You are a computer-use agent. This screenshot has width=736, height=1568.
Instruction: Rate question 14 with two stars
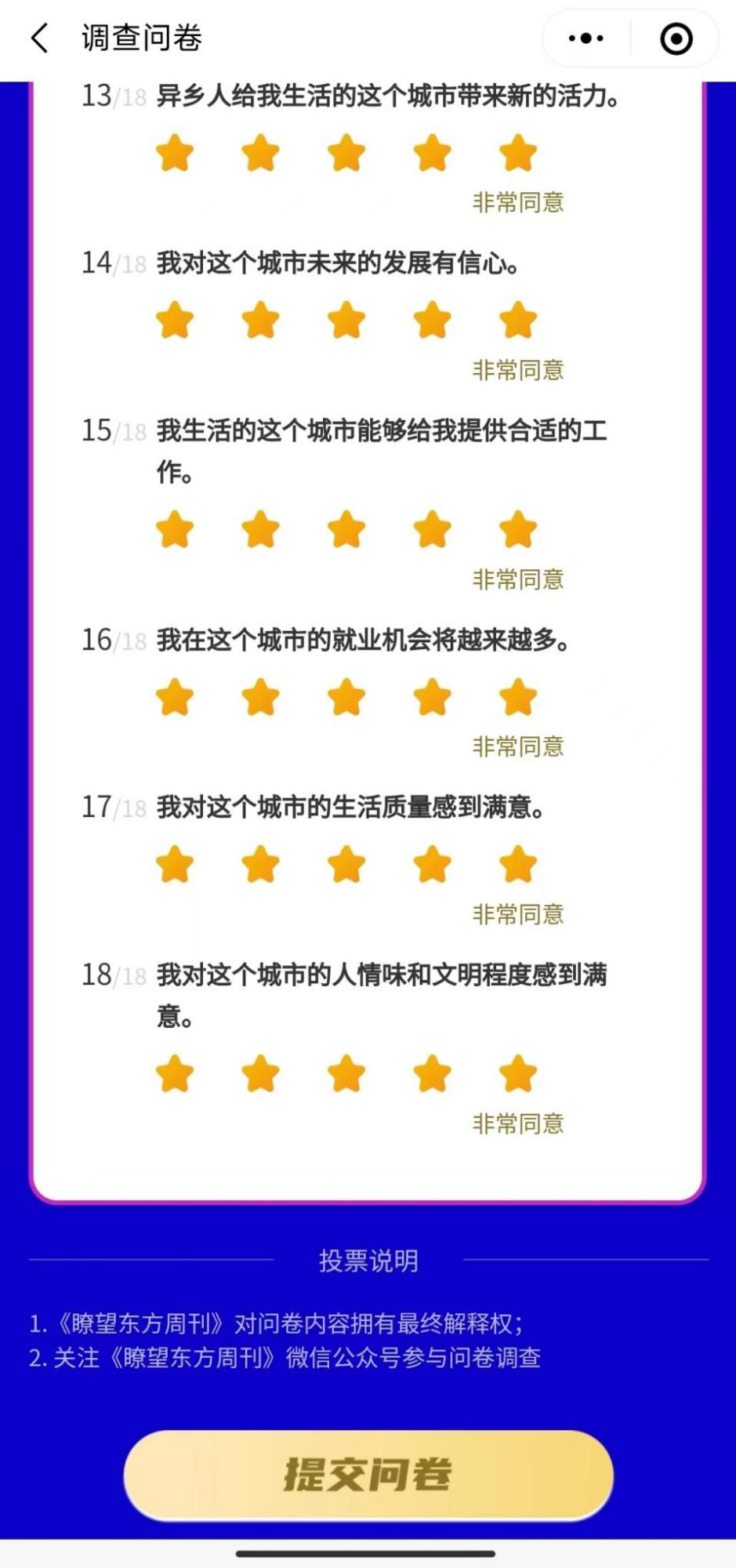tap(260, 320)
